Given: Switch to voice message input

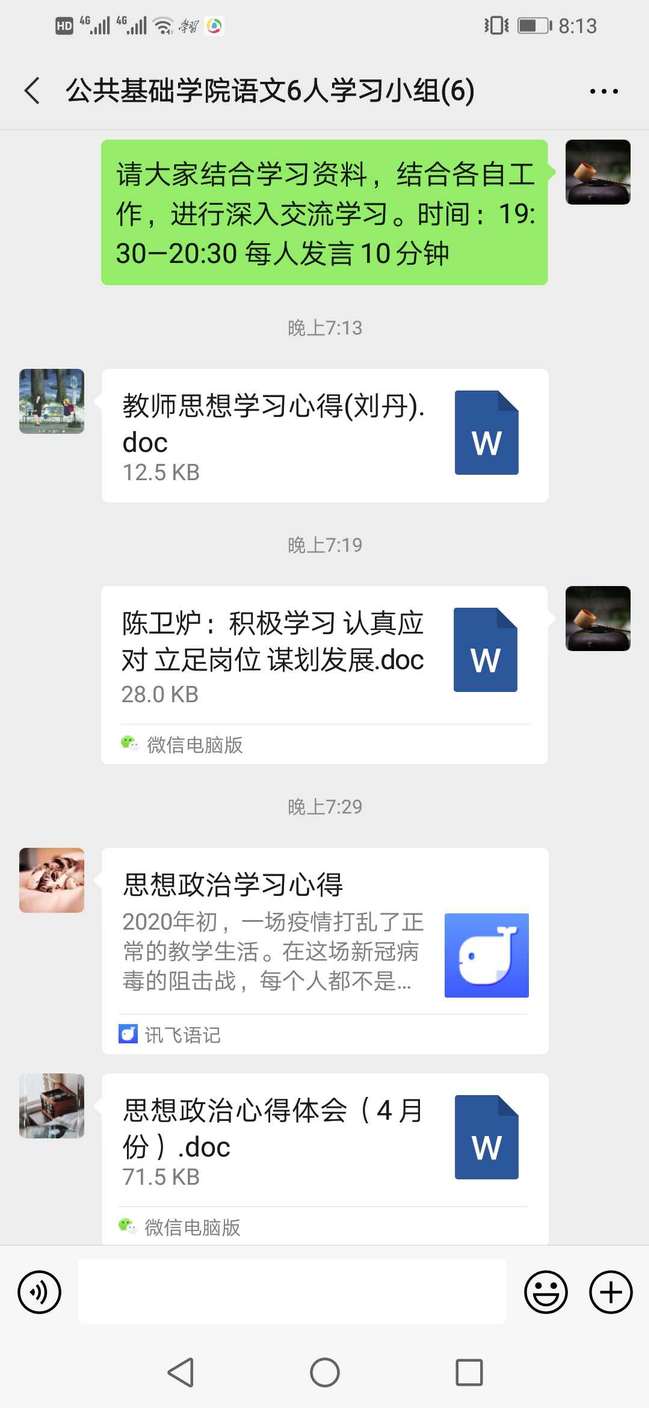Looking at the screenshot, I should [39, 1292].
